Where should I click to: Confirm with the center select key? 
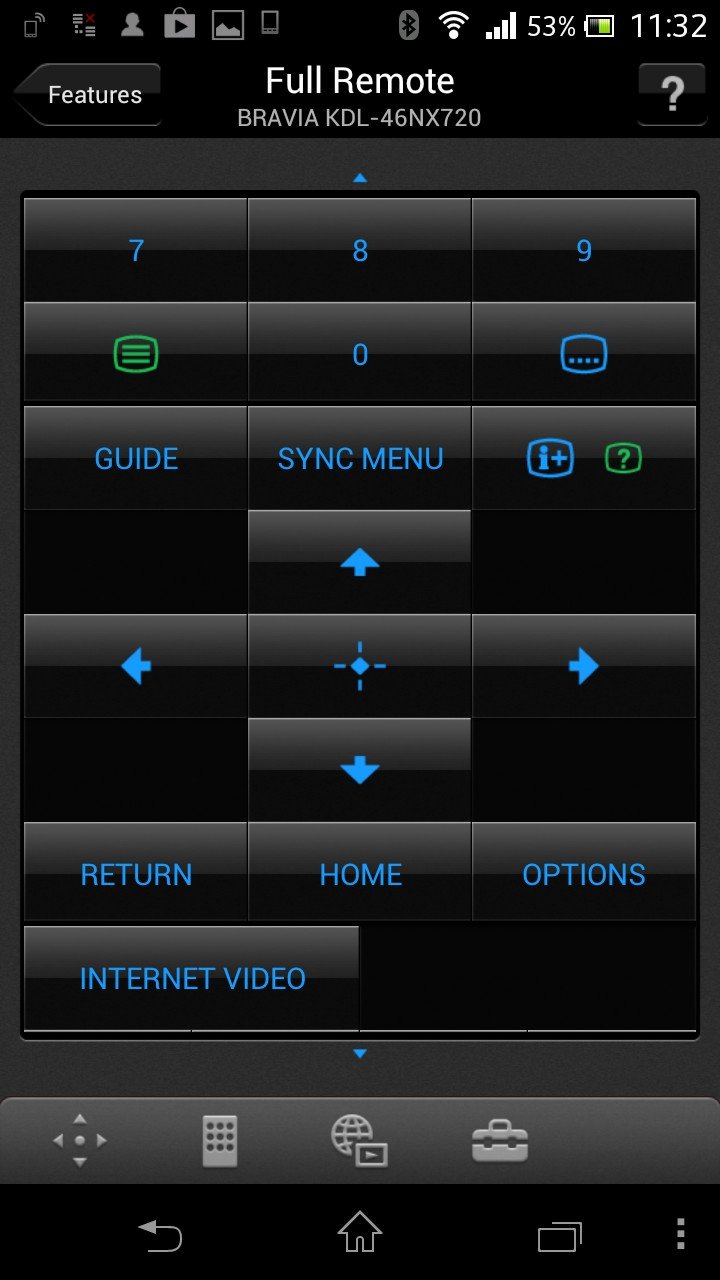(360, 666)
